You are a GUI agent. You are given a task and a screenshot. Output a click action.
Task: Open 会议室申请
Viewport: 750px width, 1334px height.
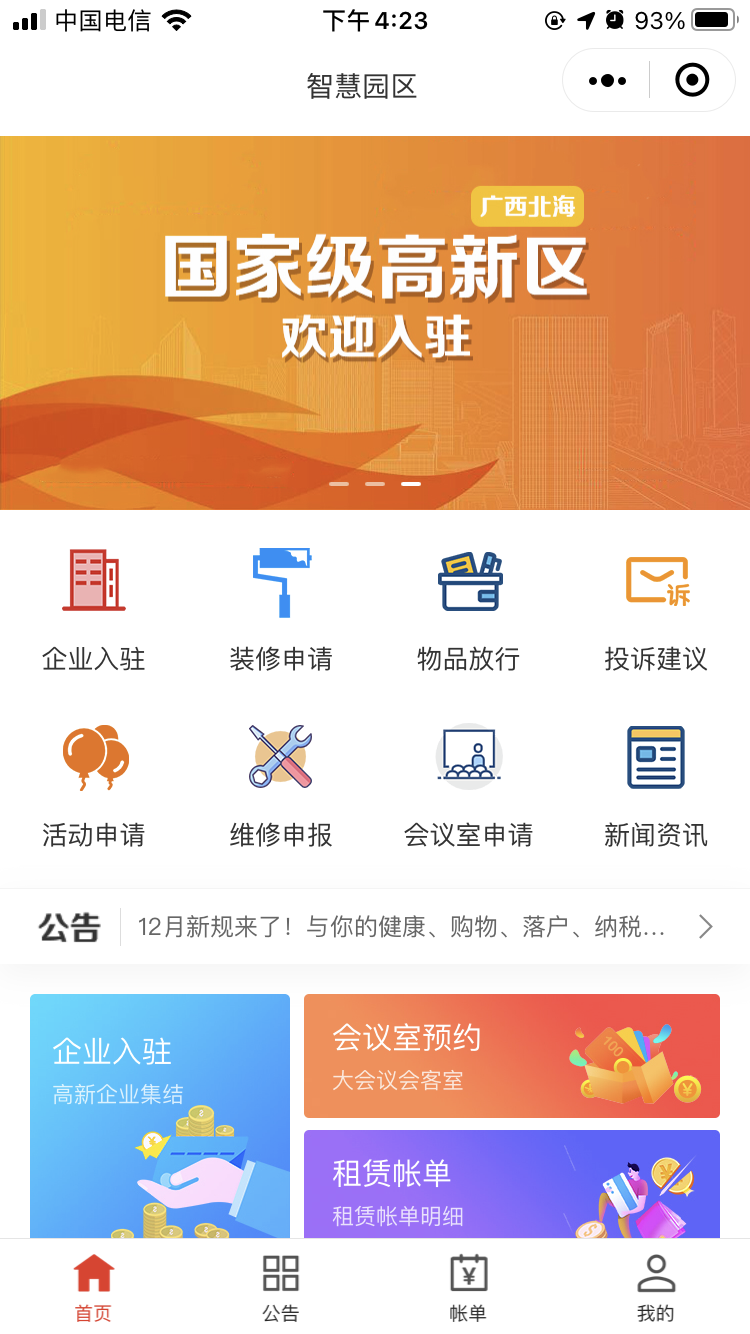[x=469, y=786]
